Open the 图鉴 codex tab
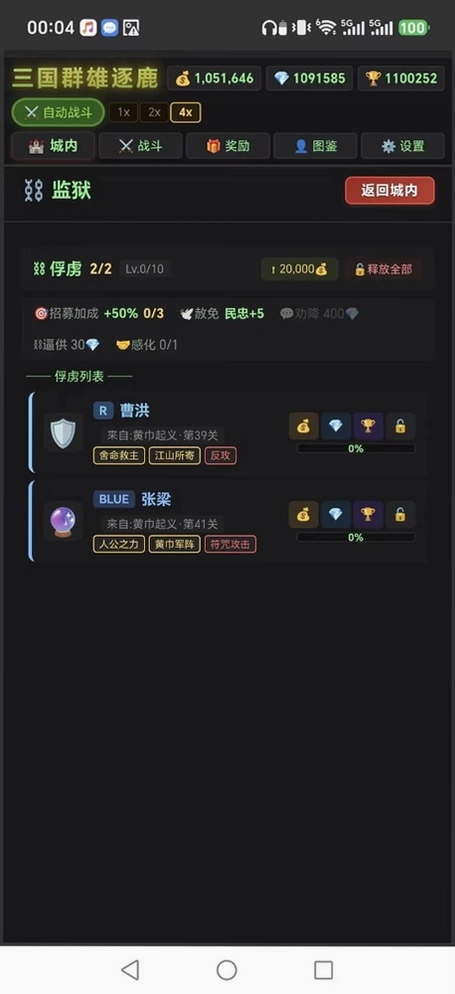The width and height of the screenshot is (455, 994). tap(316, 146)
